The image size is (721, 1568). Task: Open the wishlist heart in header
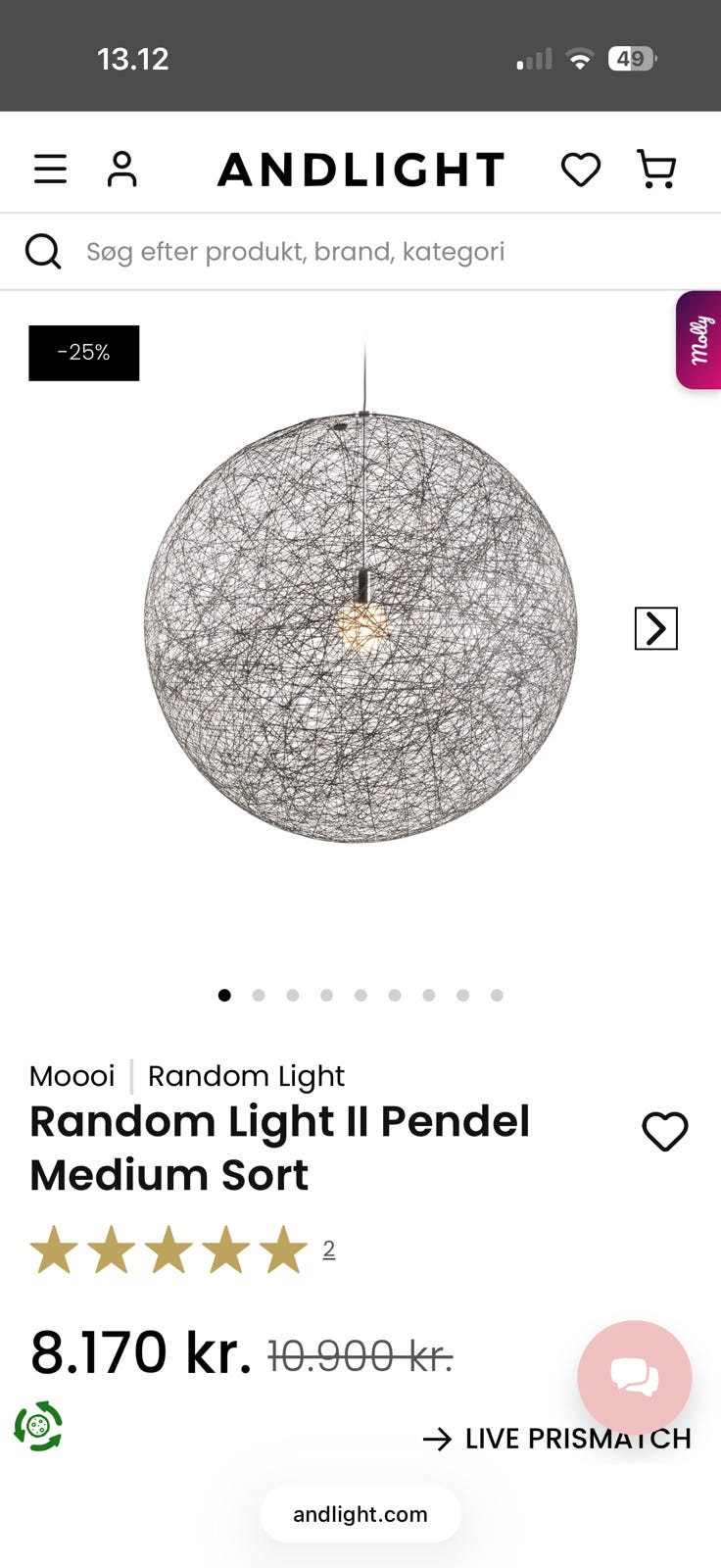click(581, 170)
